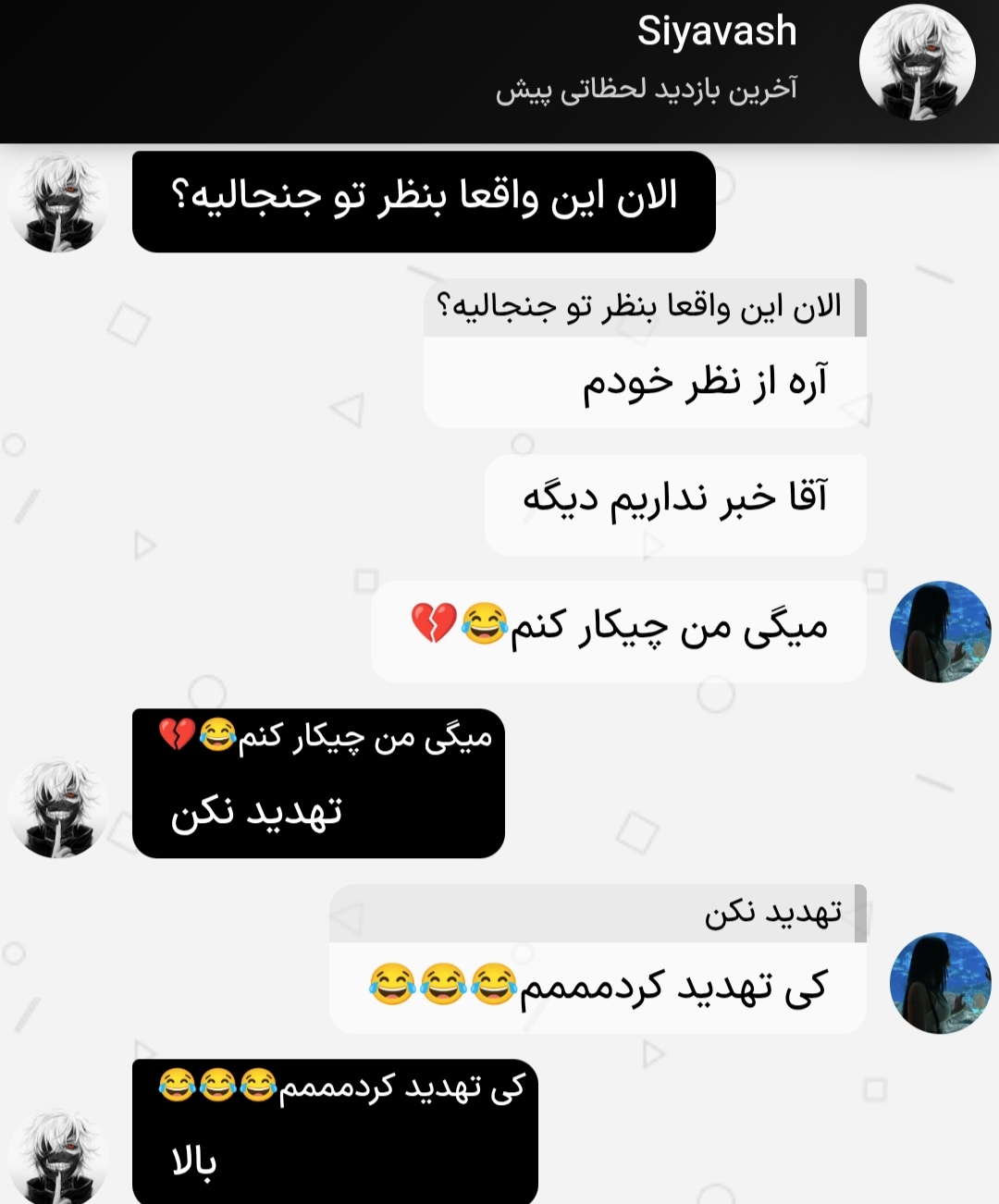Image resolution: width=999 pixels, height=1204 pixels.
Task: Open sender avatar next to "میگی من چیکار کنم" message
Action: pos(940,632)
